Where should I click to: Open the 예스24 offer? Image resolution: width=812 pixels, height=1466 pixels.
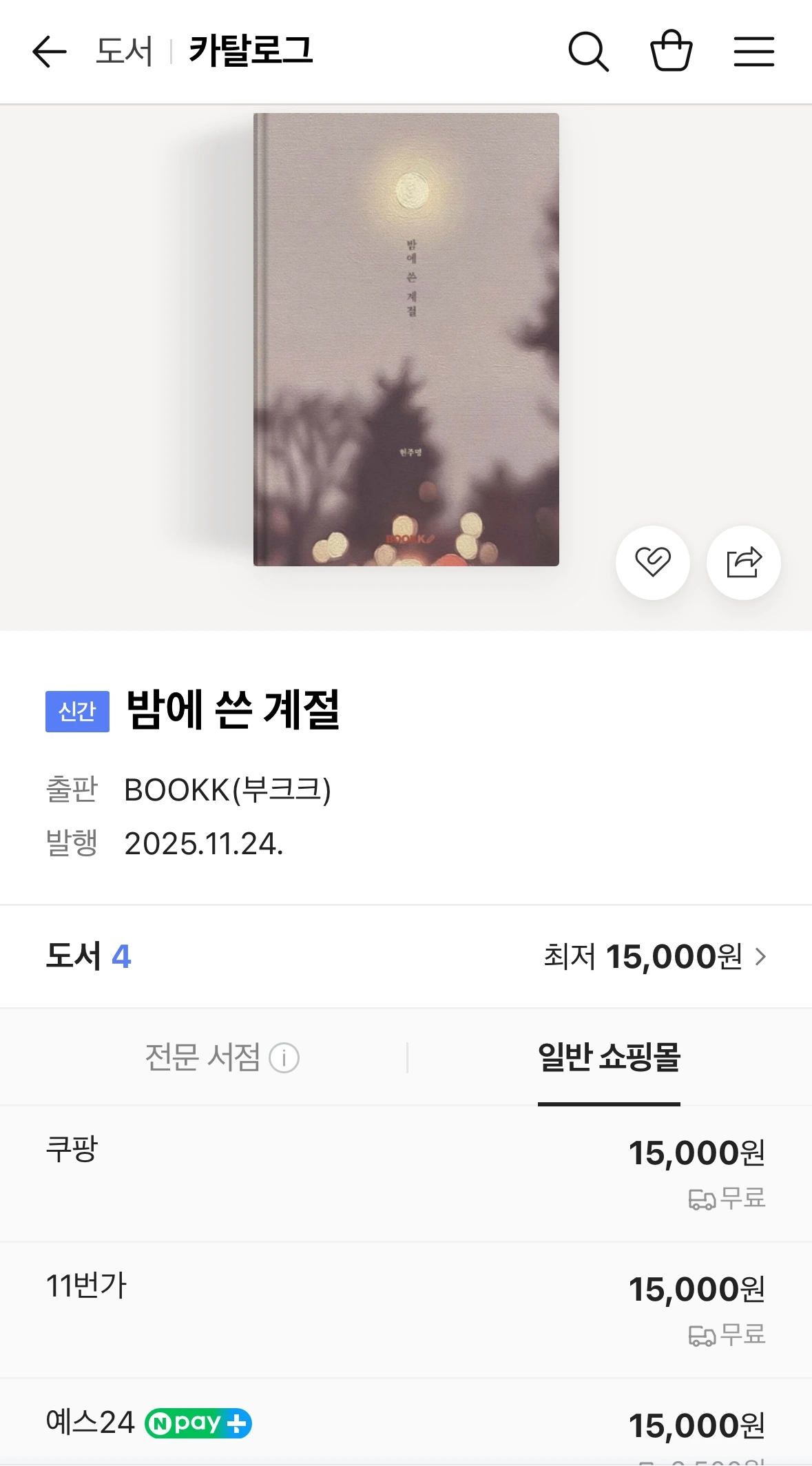click(x=406, y=1423)
